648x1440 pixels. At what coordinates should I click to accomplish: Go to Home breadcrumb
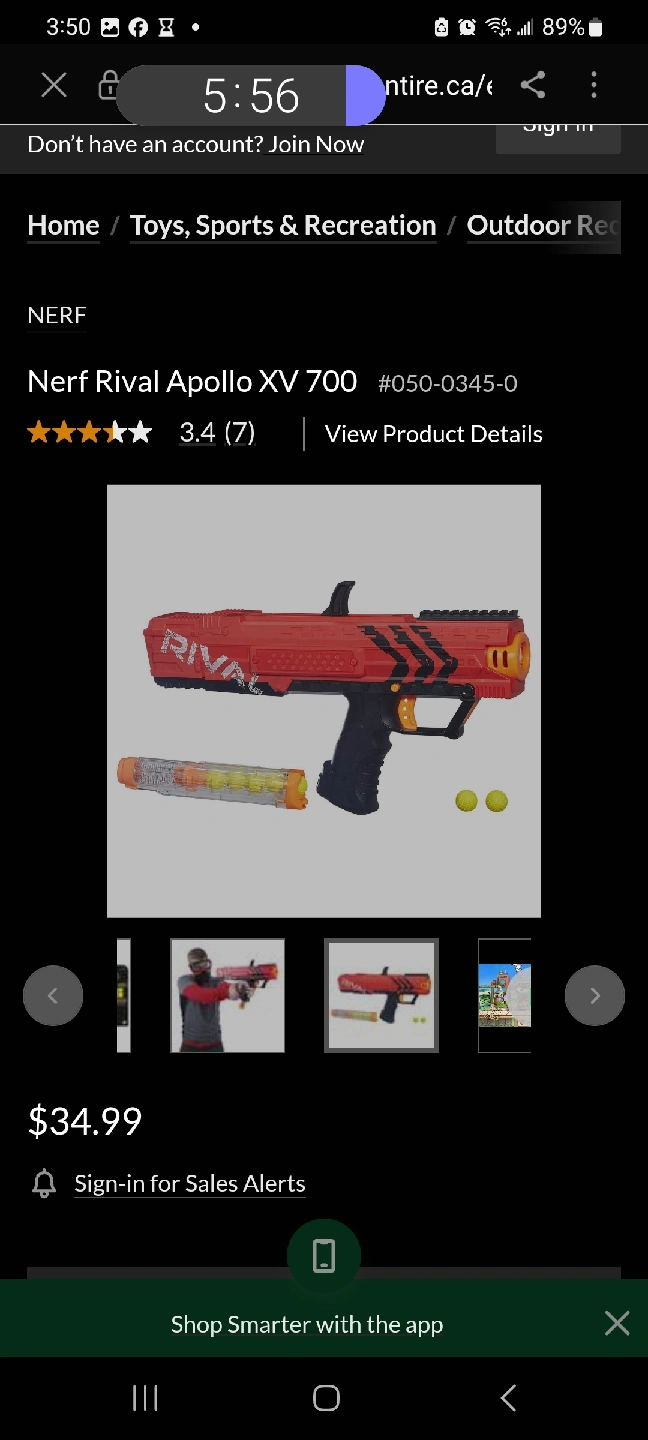pyautogui.click(x=63, y=226)
